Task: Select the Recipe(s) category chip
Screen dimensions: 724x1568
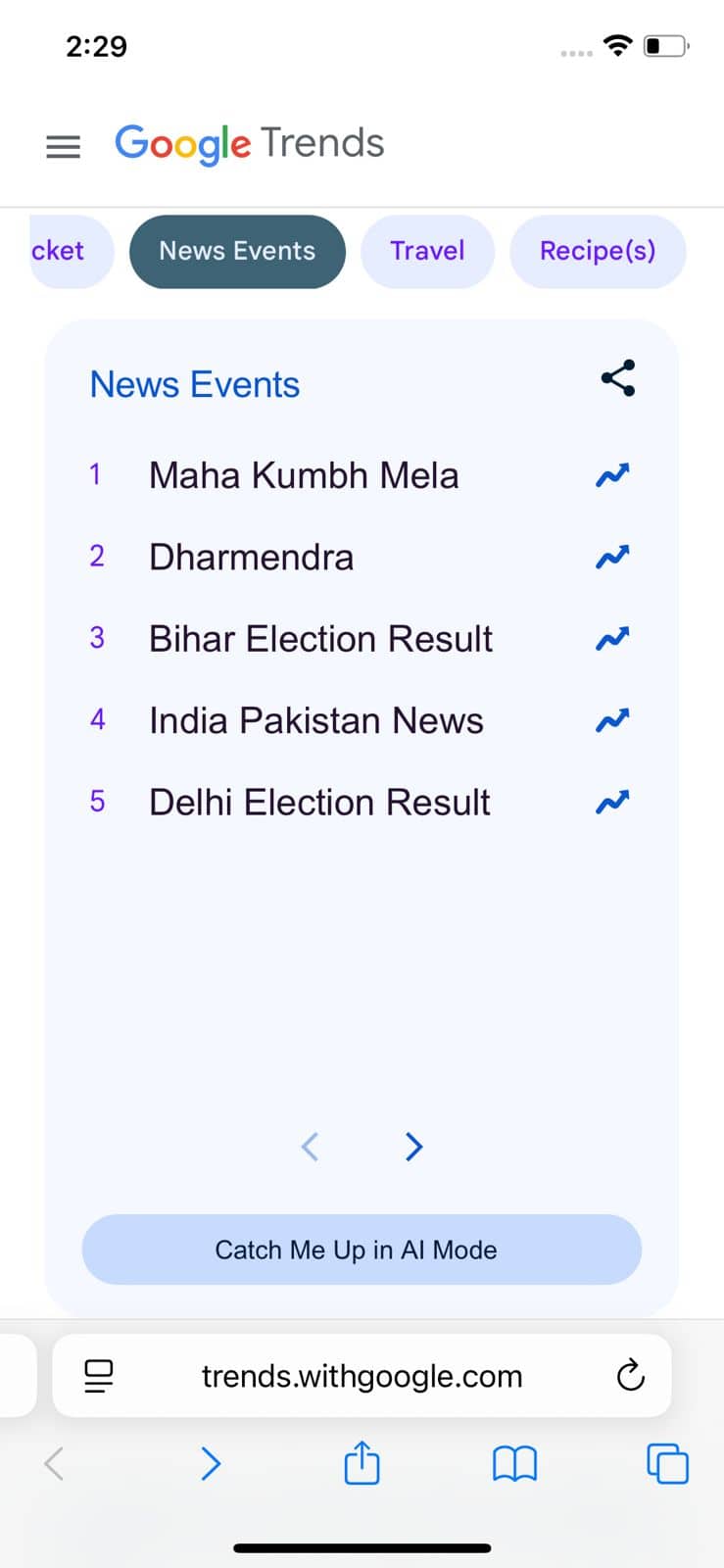Action: pyautogui.click(x=598, y=251)
